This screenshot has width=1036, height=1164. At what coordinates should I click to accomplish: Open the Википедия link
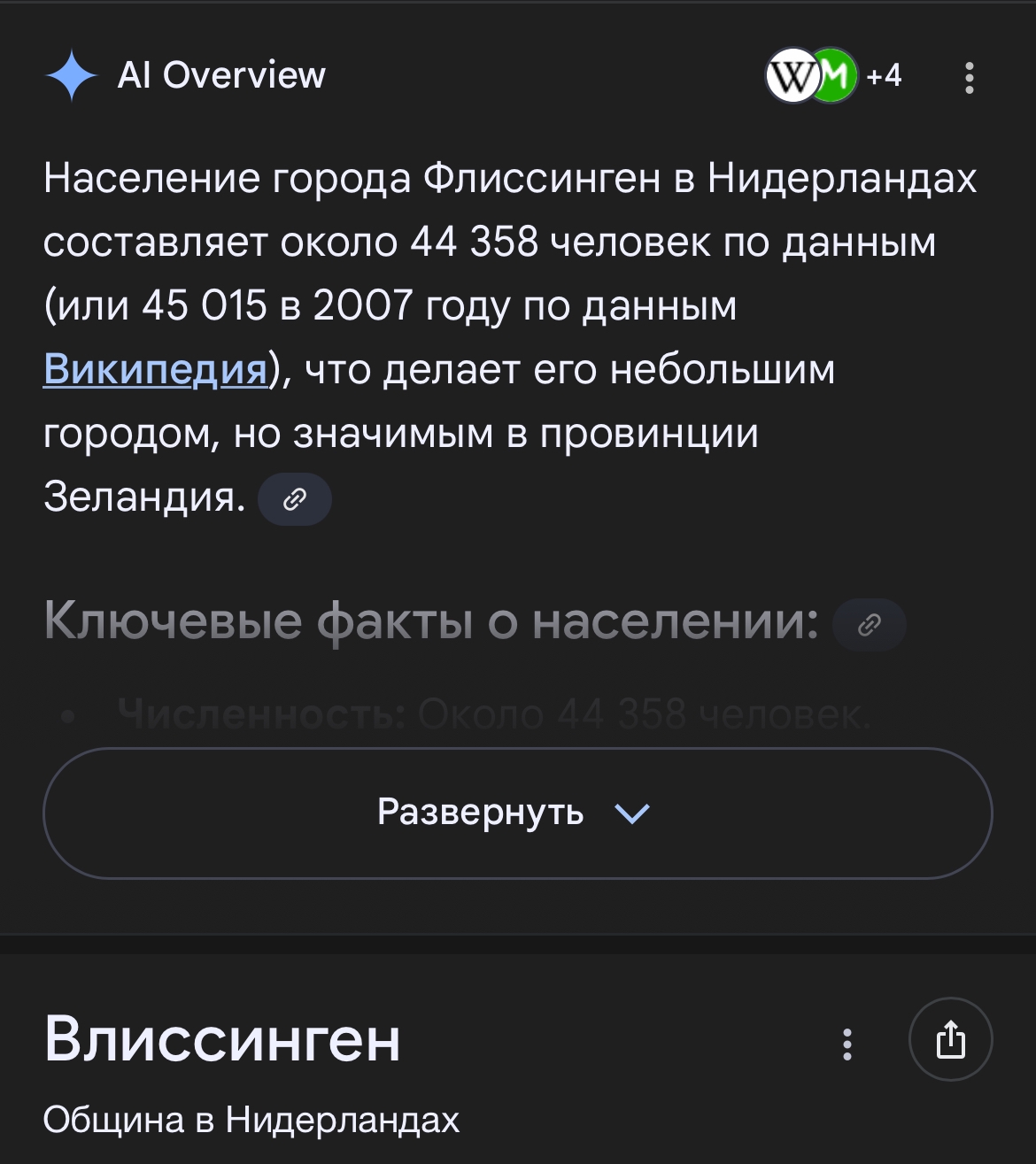tap(156, 369)
